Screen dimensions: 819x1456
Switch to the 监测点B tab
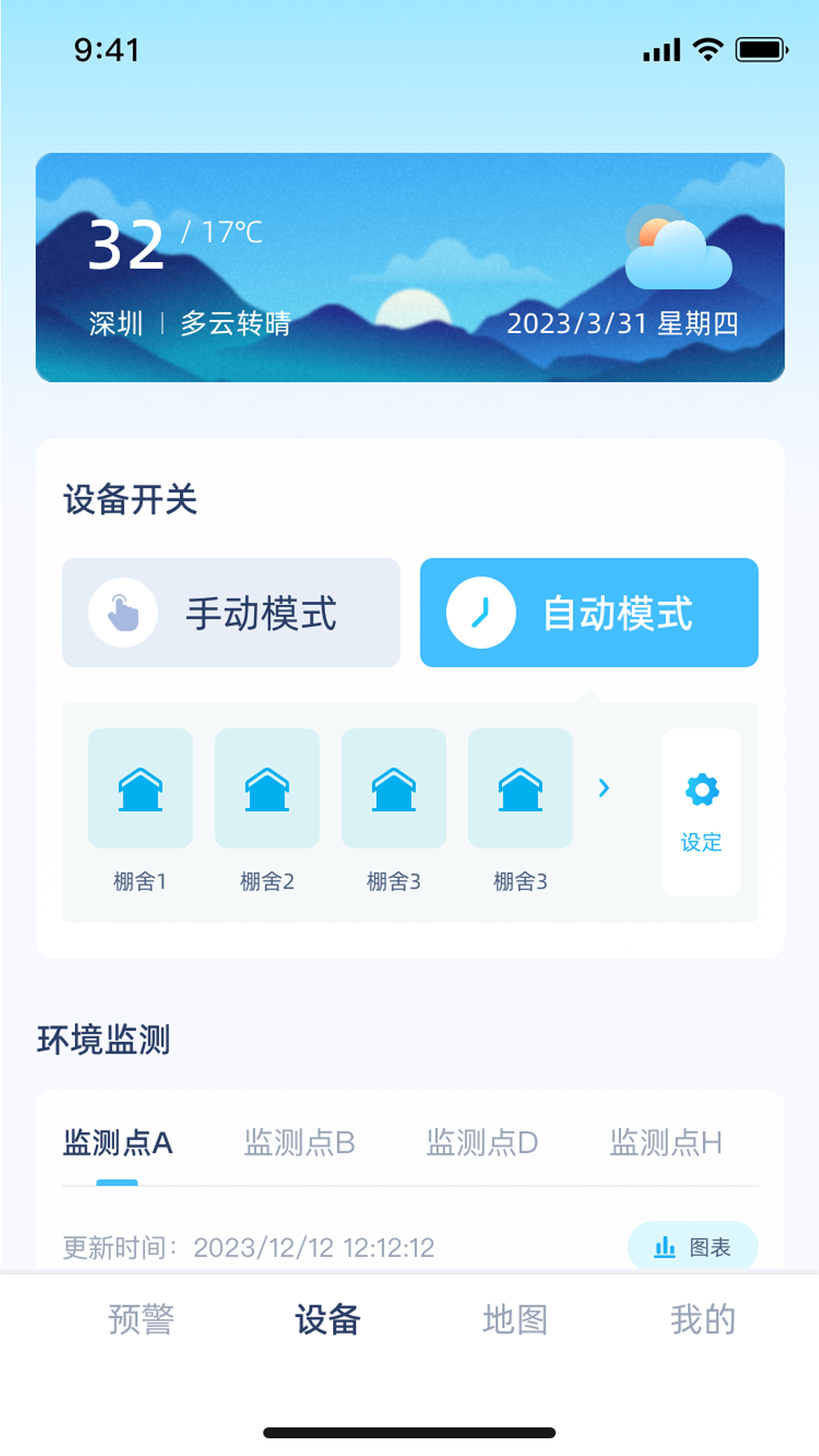click(x=300, y=1143)
